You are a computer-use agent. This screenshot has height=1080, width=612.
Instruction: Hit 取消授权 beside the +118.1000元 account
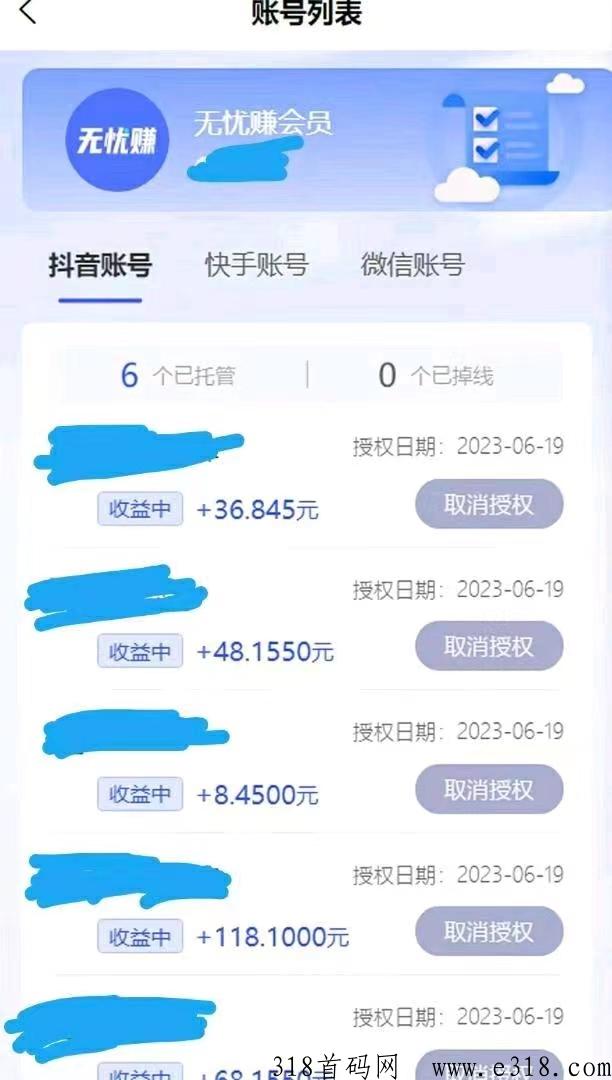point(489,931)
